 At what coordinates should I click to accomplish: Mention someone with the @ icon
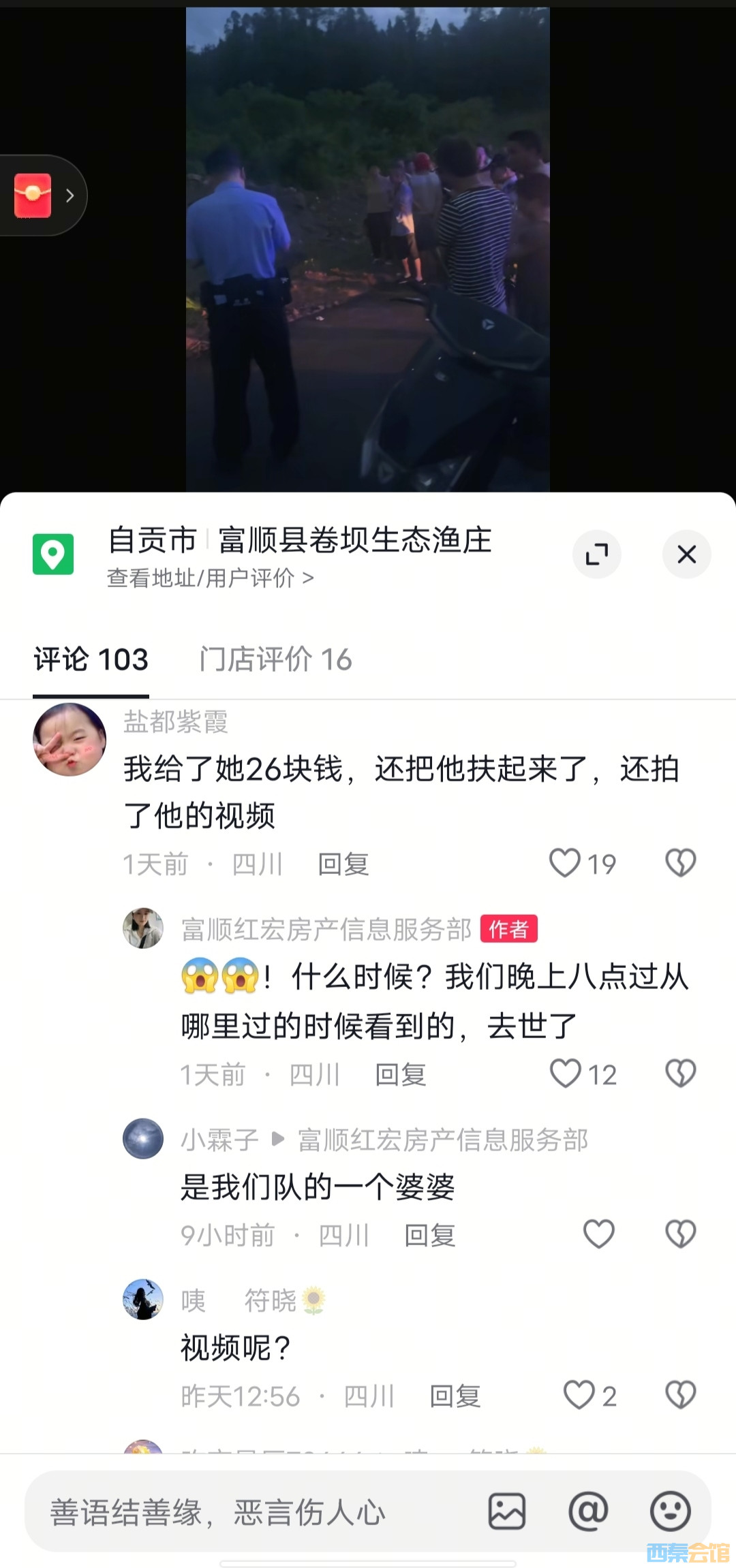[588, 1511]
